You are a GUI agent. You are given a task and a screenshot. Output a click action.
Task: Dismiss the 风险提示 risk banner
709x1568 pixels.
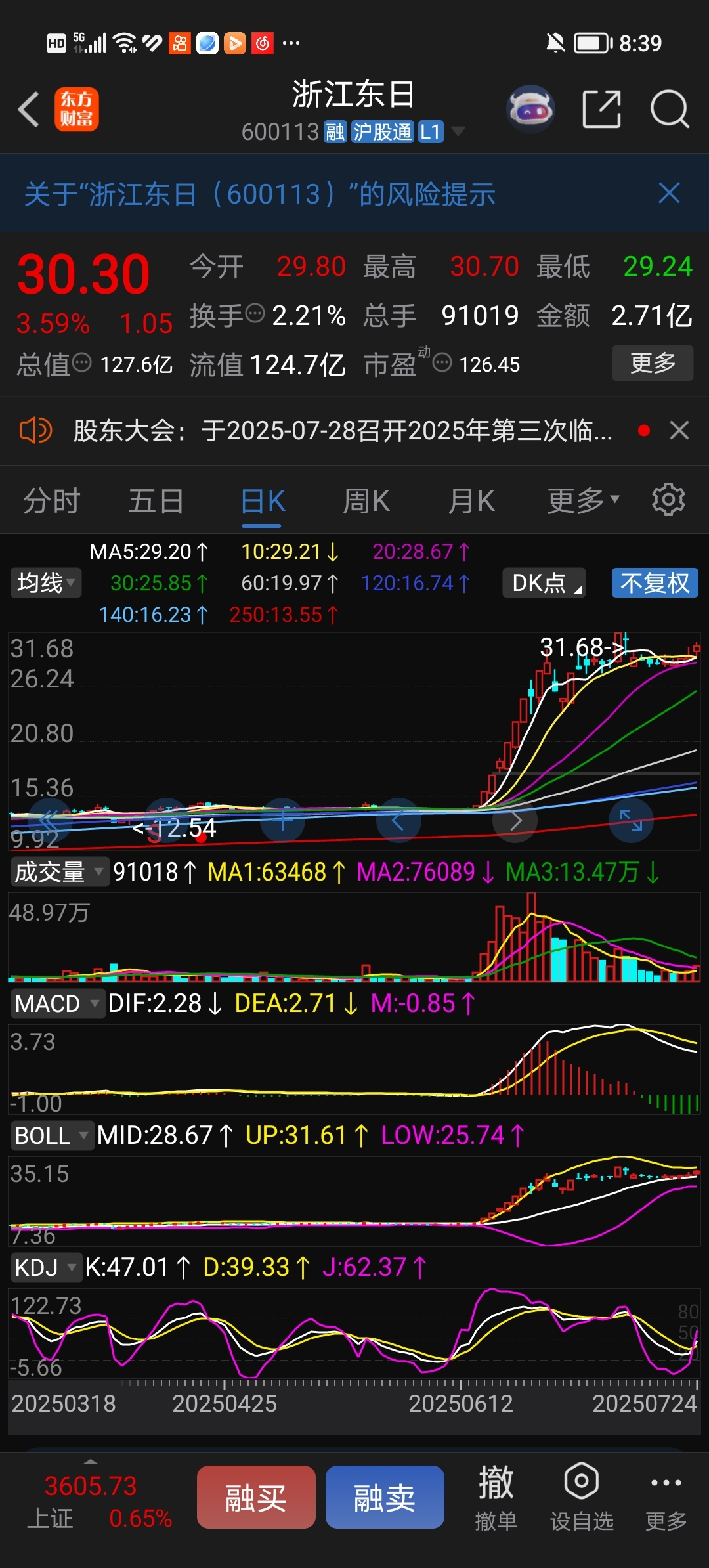click(669, 194)
